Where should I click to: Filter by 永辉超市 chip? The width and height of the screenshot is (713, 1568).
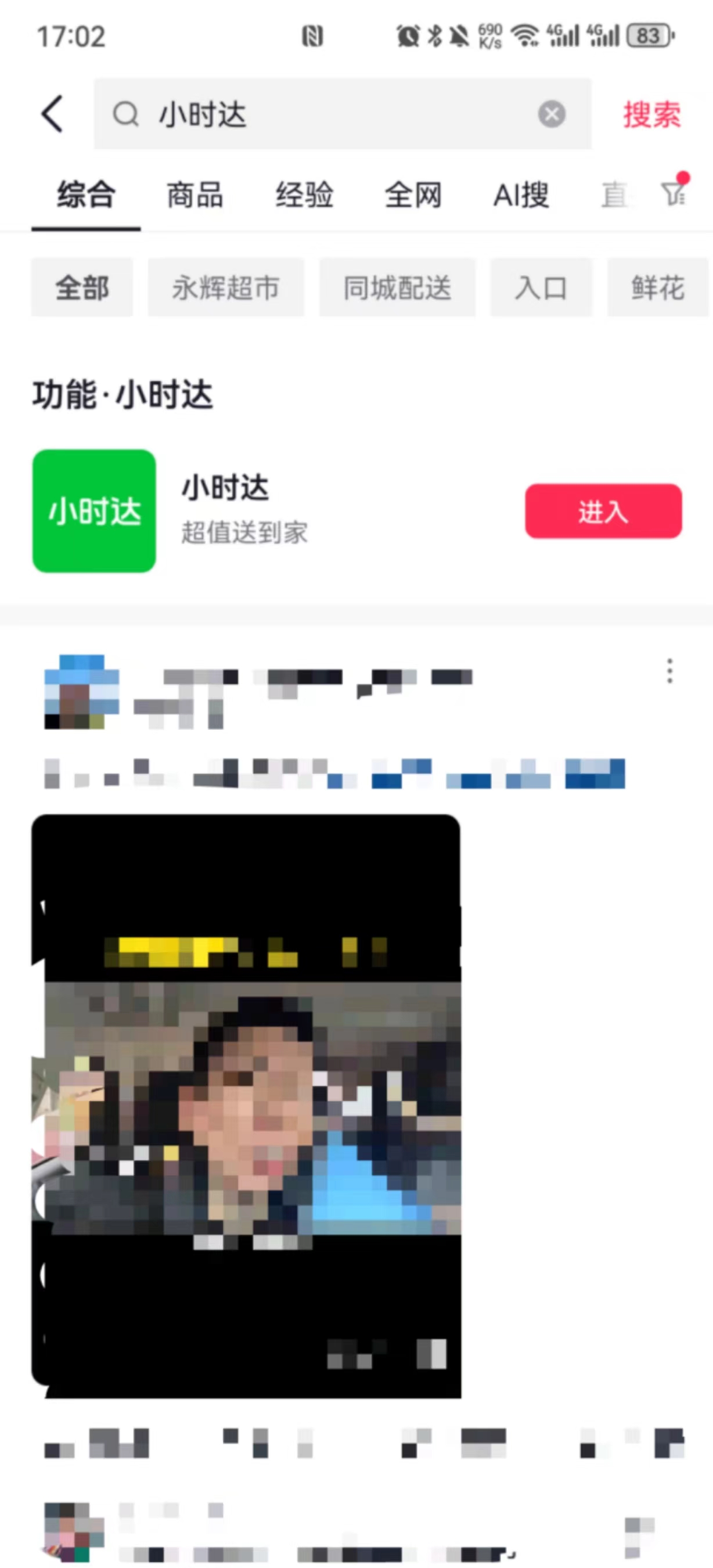point(226,287)
